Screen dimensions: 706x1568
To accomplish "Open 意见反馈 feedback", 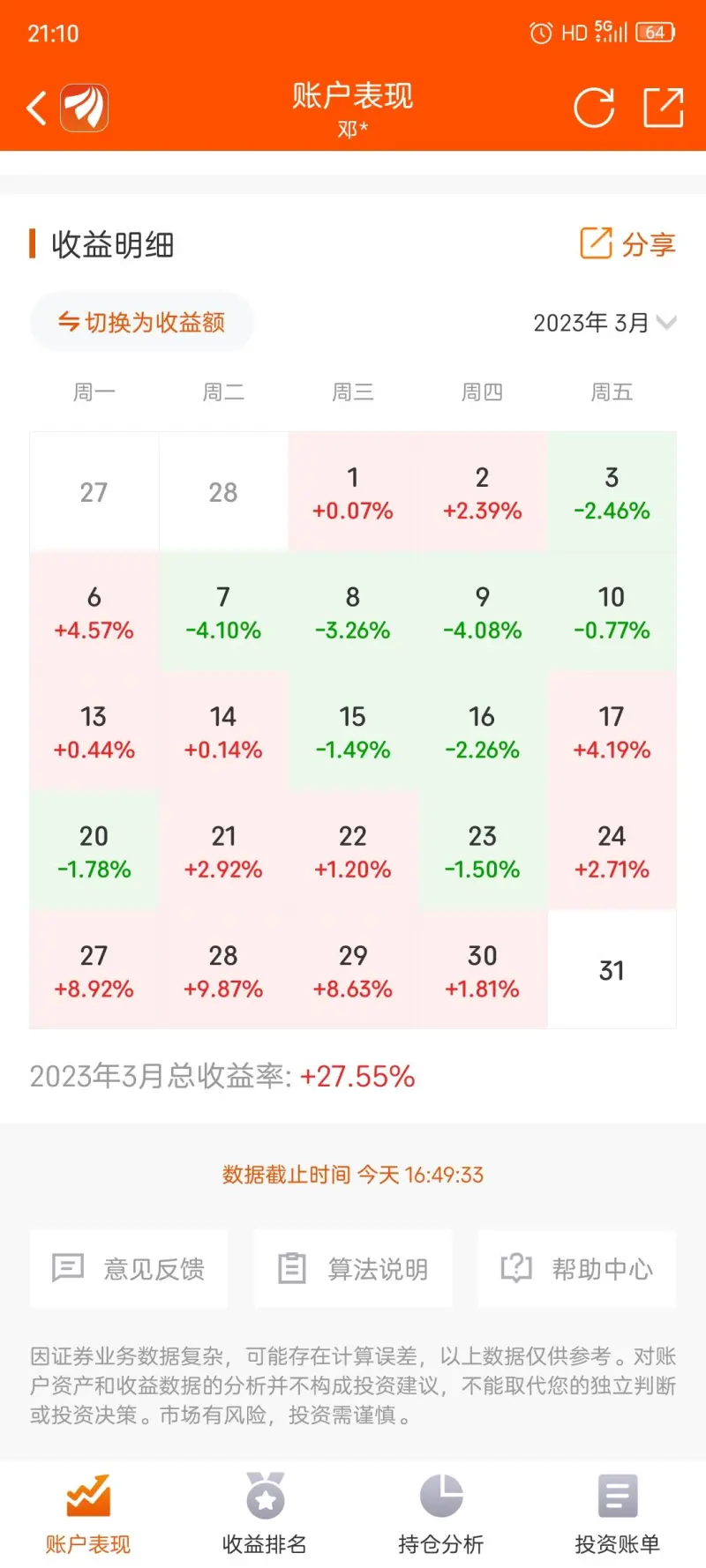I will coord(129,1268).
